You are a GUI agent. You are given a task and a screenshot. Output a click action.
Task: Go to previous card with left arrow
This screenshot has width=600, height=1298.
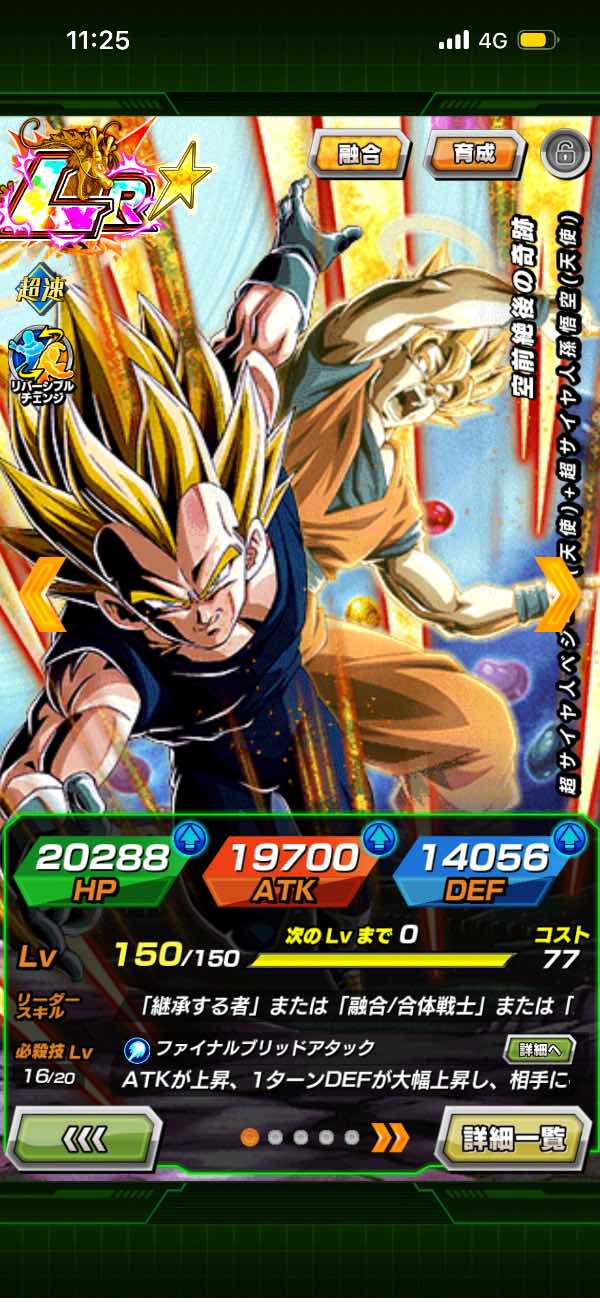40,593
